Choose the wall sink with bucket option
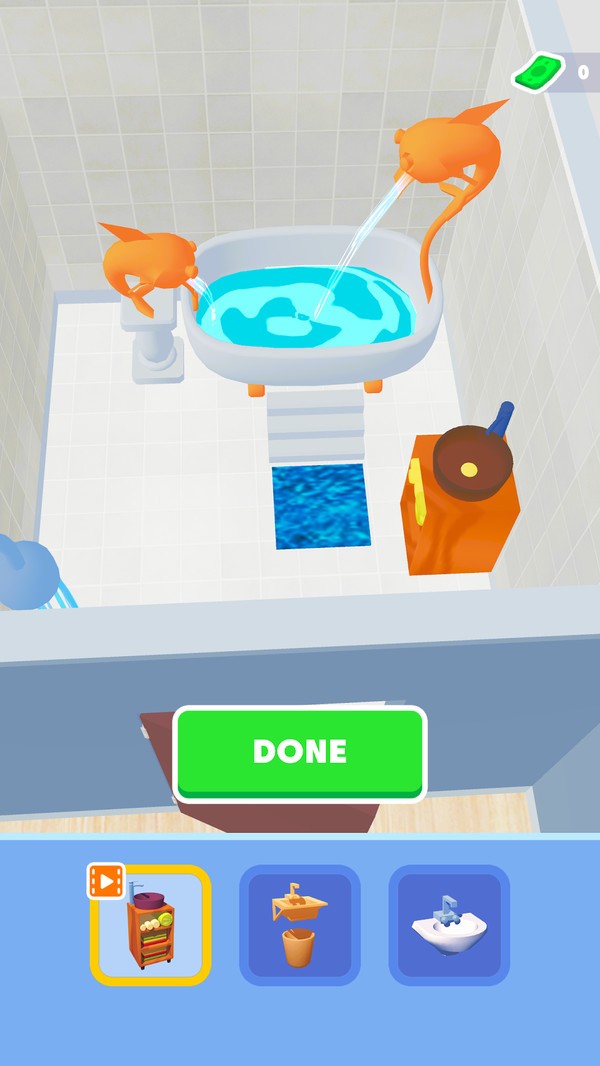This screenshot has height=1066, width=600. coord(299,925)
